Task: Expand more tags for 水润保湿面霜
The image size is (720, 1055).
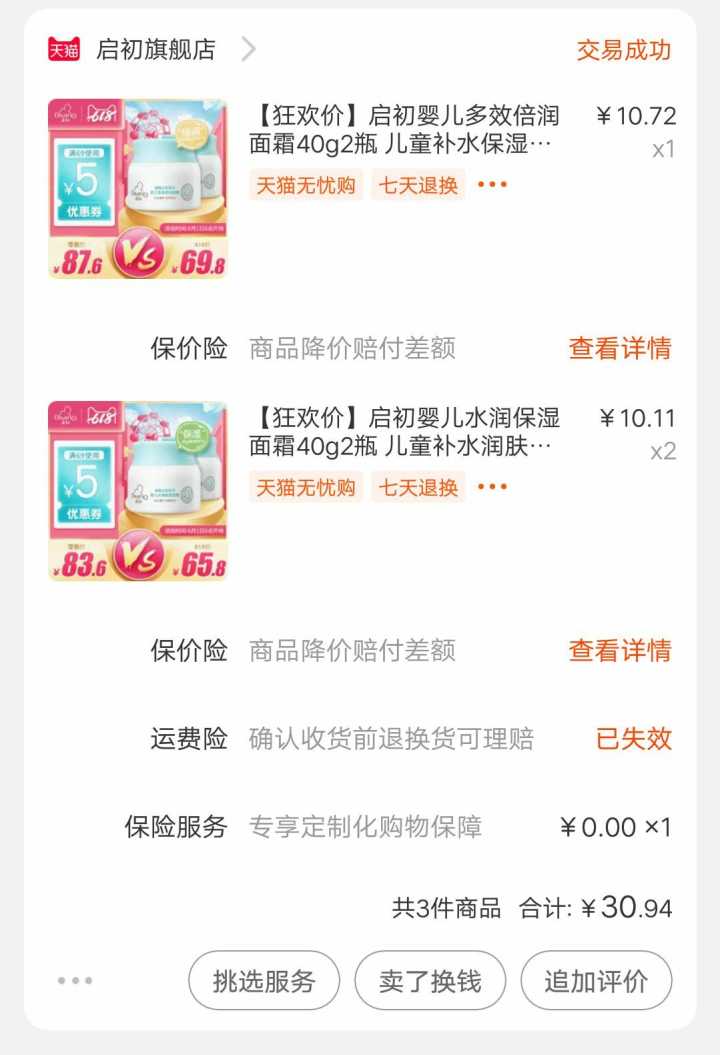Action: coord(492,486)
